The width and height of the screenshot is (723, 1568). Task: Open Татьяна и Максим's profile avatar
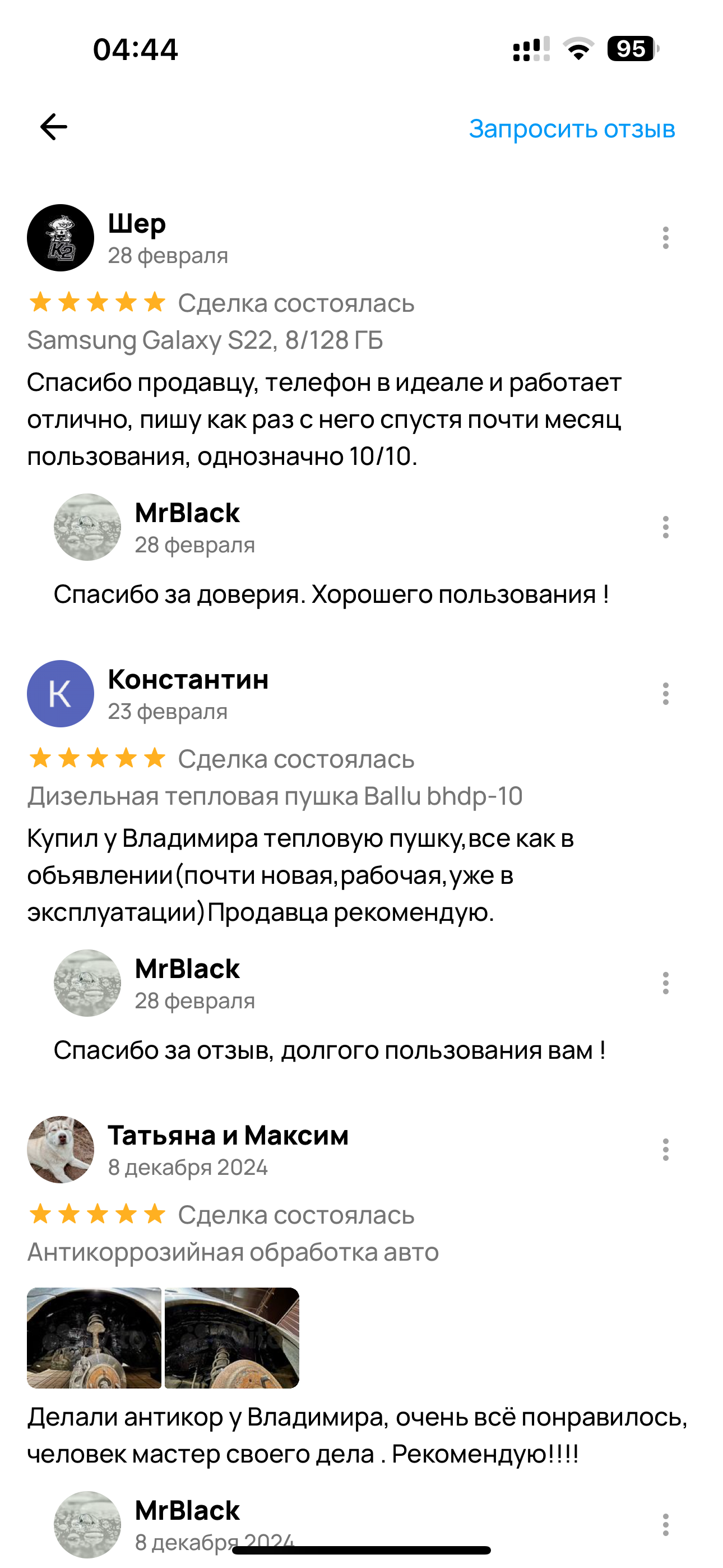click(61, 1150)
